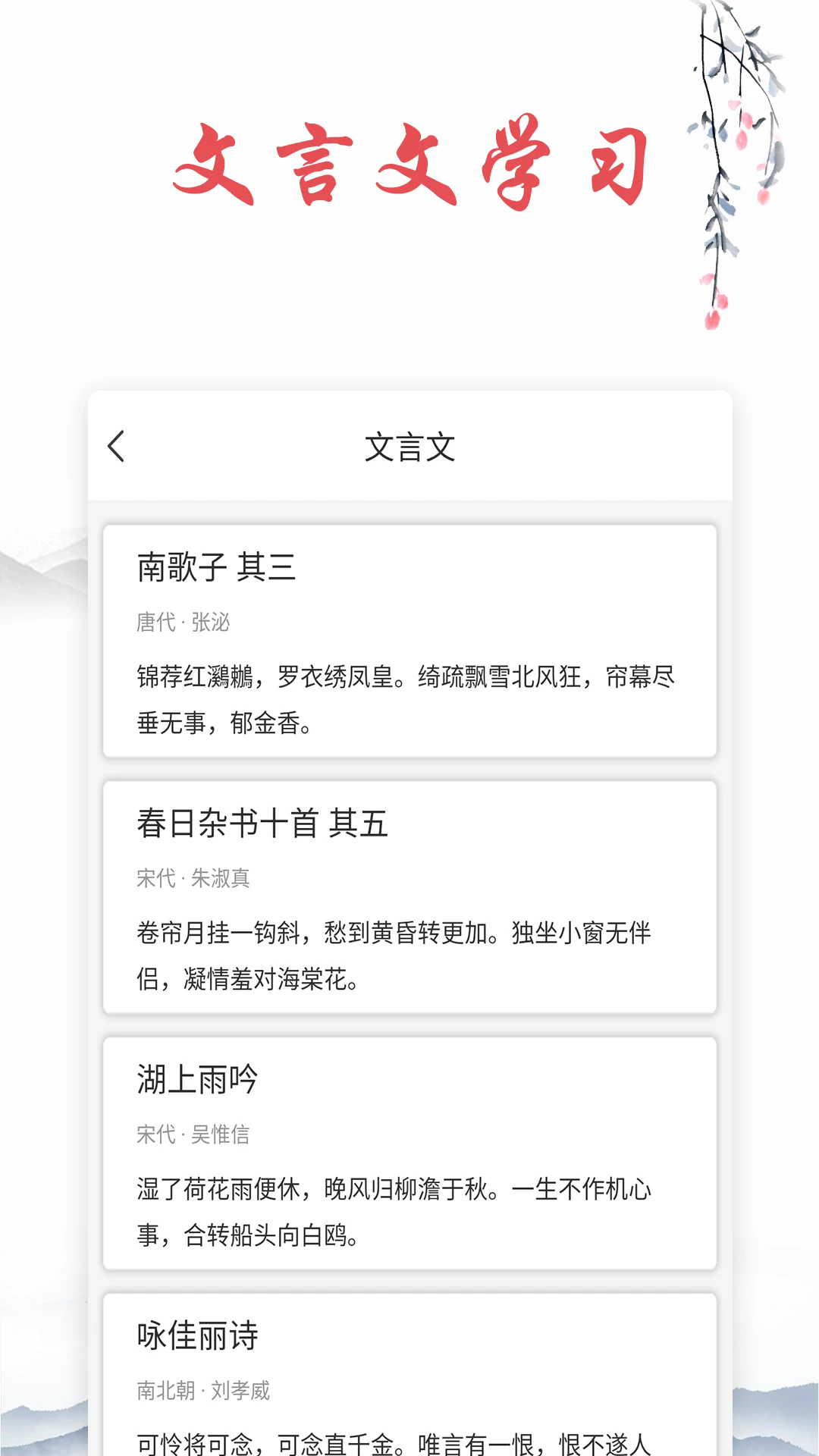Select author 张泌 under 南歌子 其三

pos(221,623)
